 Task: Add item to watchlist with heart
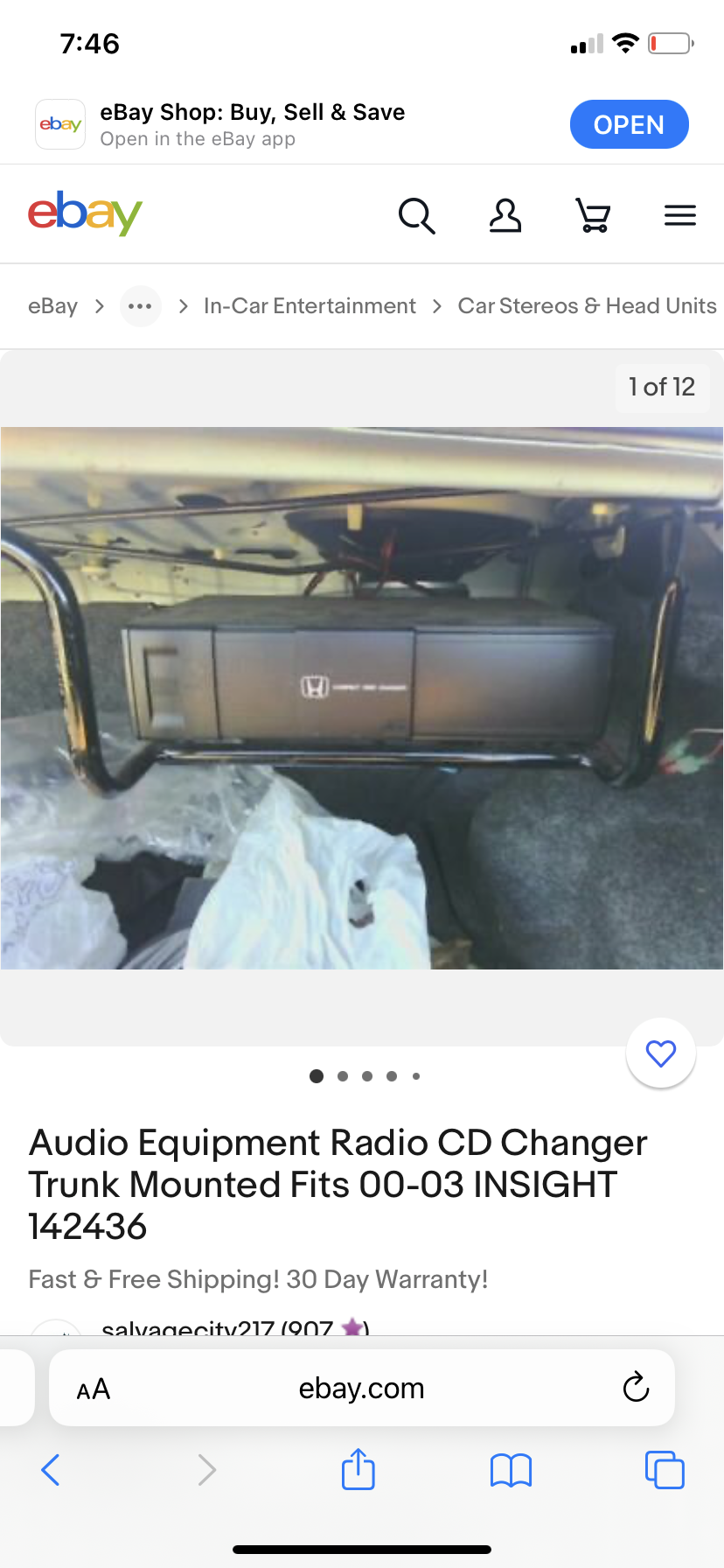[x=661, y=1053]
